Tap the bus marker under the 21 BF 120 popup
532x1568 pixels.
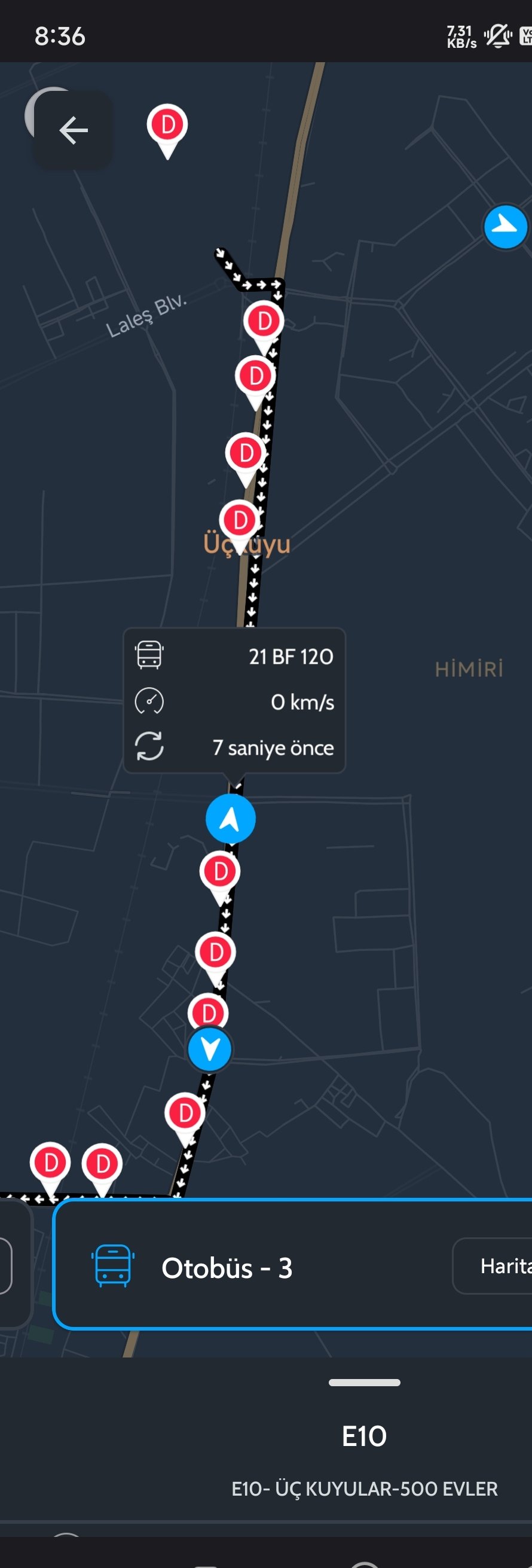click(x=230, y=819)
